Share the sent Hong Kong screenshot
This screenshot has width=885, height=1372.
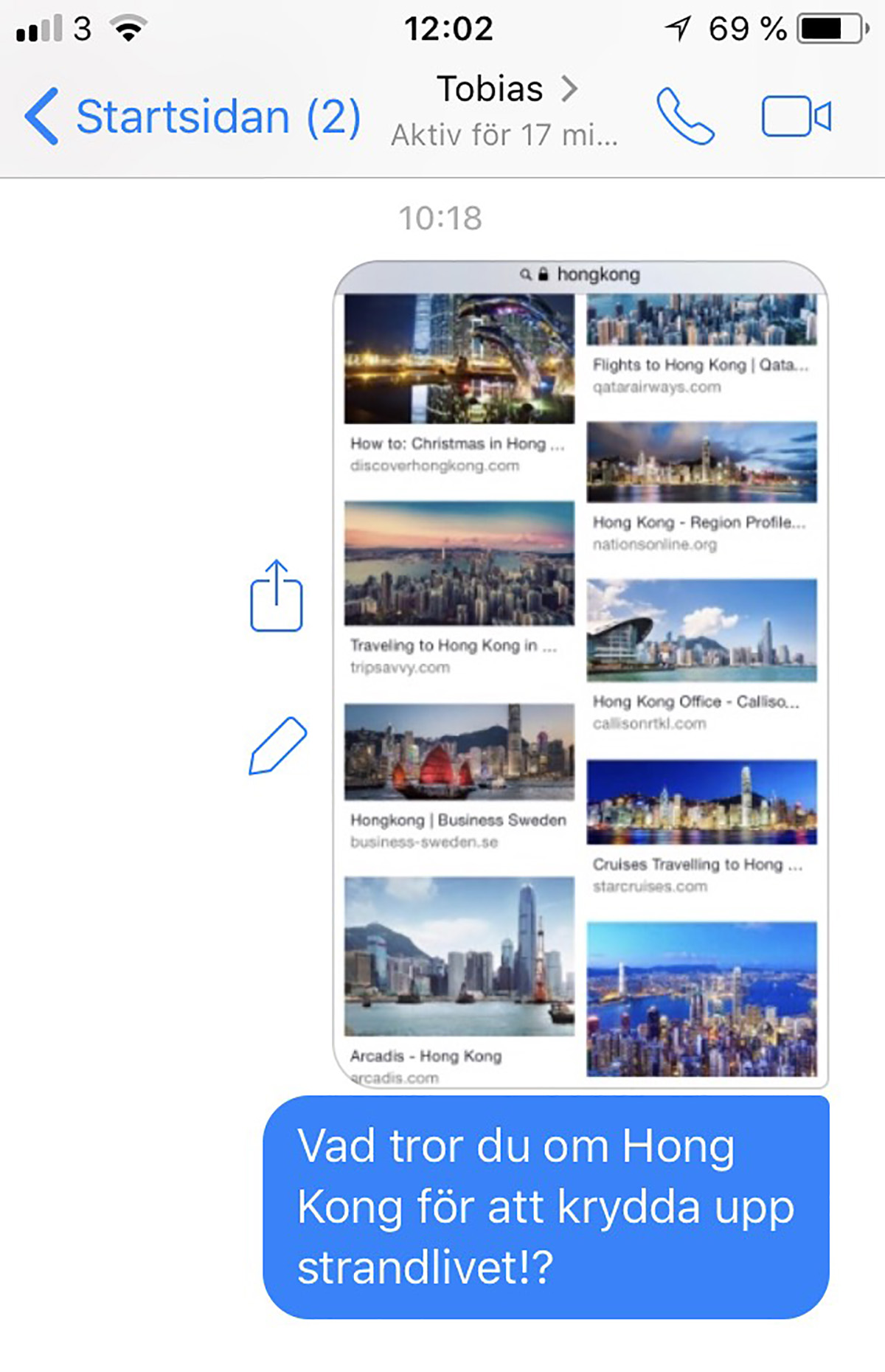click(x=277, y=596)
